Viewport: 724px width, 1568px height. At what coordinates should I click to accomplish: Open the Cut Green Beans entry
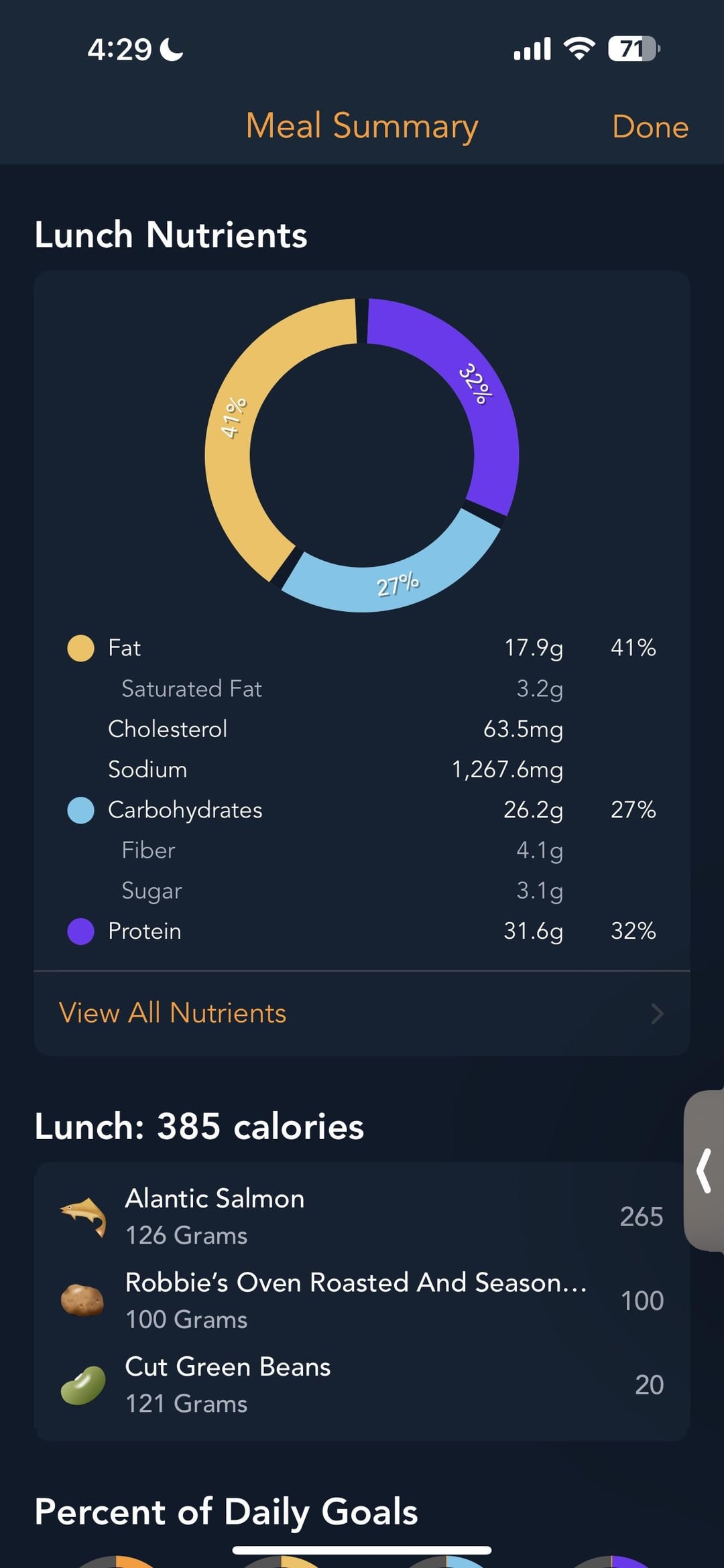(361, 1384)
